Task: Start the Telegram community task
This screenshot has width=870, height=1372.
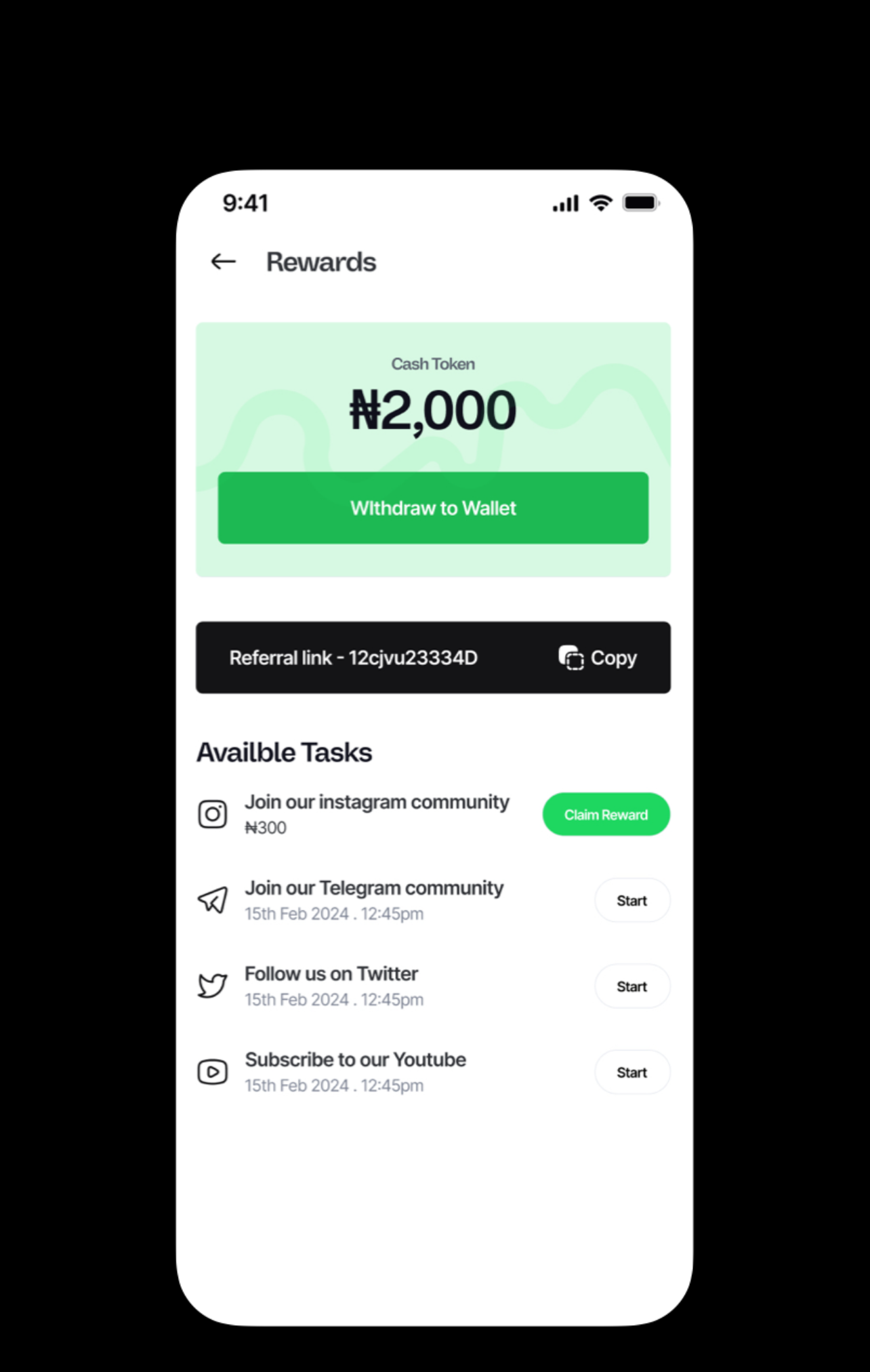Action: click(x=631, y=900)
